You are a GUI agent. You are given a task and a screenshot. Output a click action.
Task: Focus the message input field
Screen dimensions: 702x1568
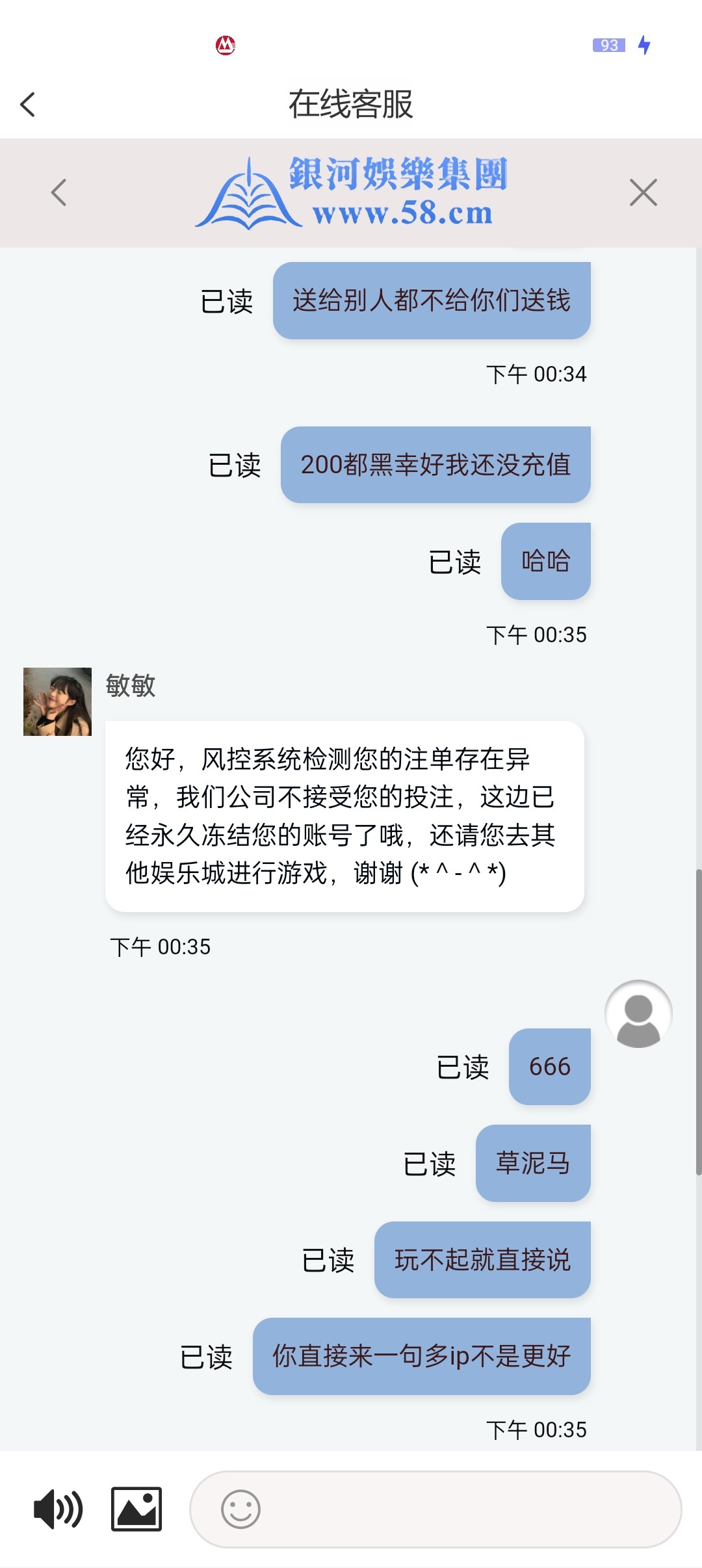click(461, 1509)
